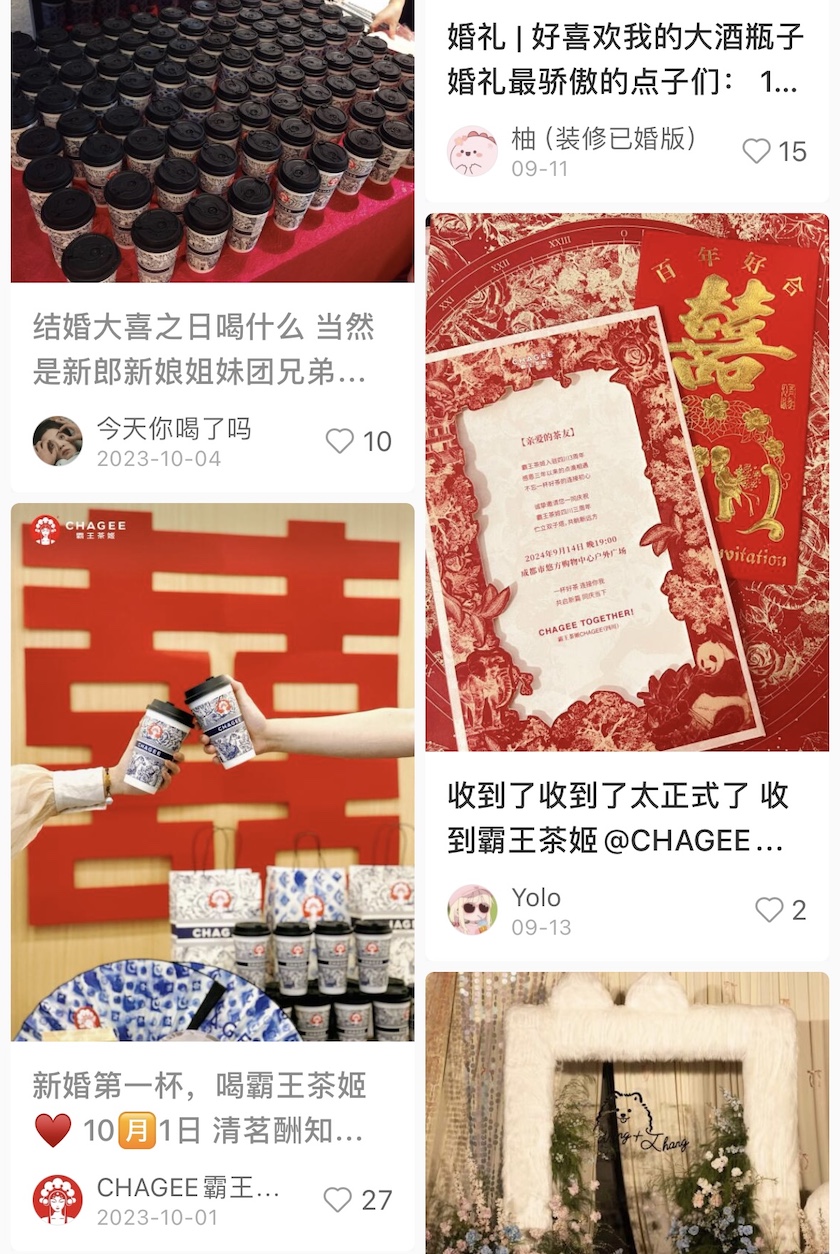Screen dimensions: 840x1254
Task: Like the post by 今天你喝了吗
Action: point(341,441)
